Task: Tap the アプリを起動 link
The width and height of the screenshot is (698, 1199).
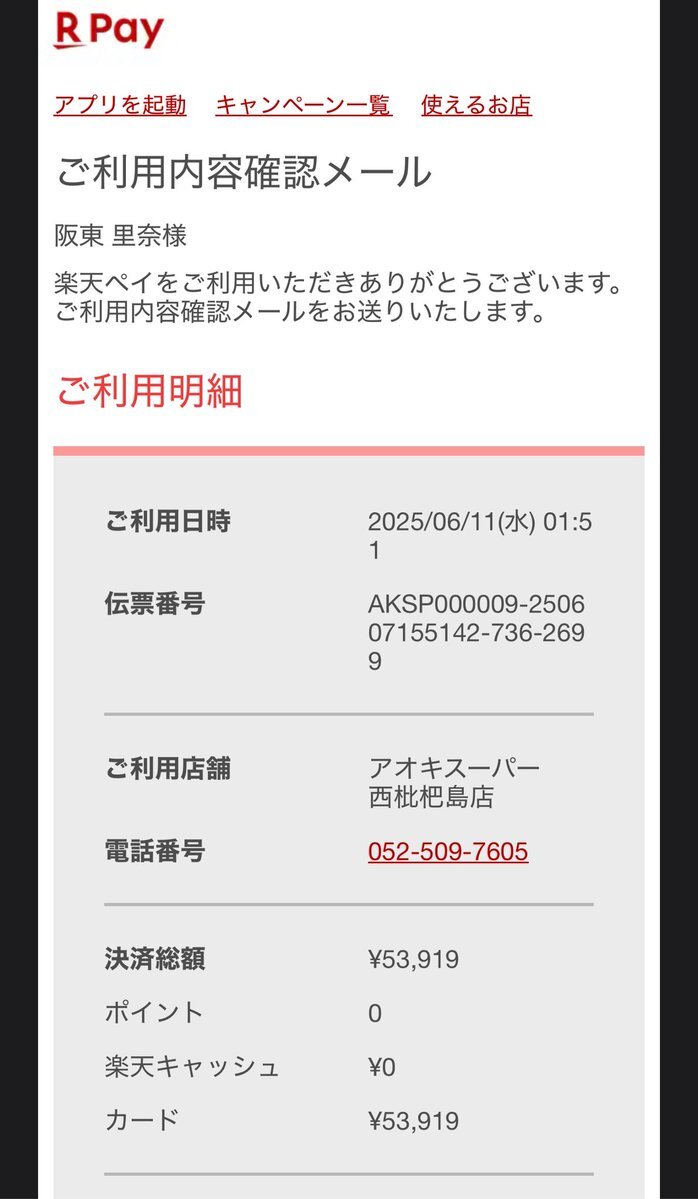Action: click(120, 106)
